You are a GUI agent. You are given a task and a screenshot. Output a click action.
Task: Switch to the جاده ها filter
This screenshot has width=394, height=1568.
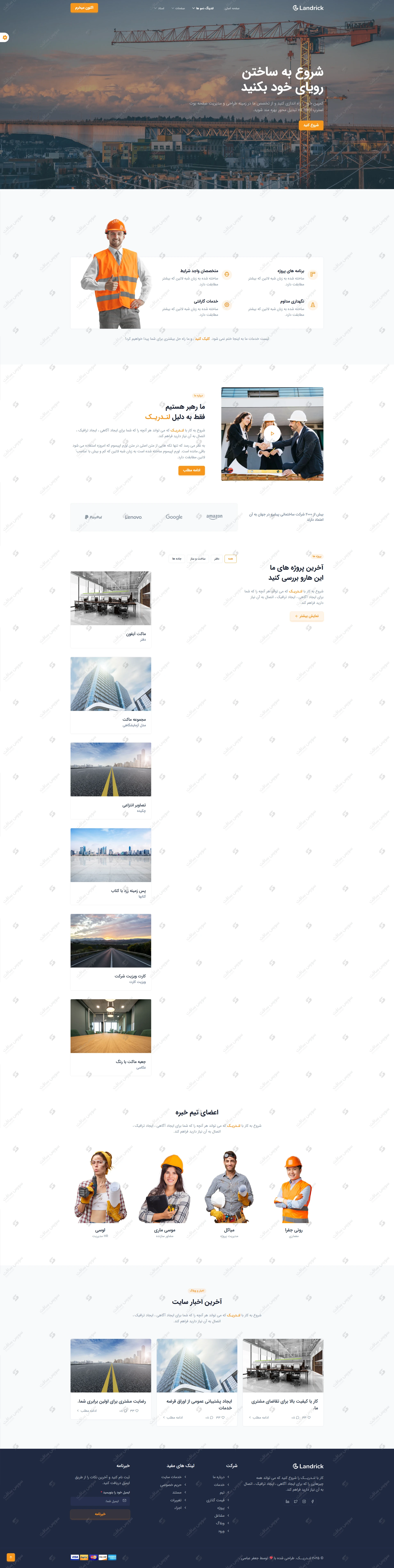pos(177,558)
